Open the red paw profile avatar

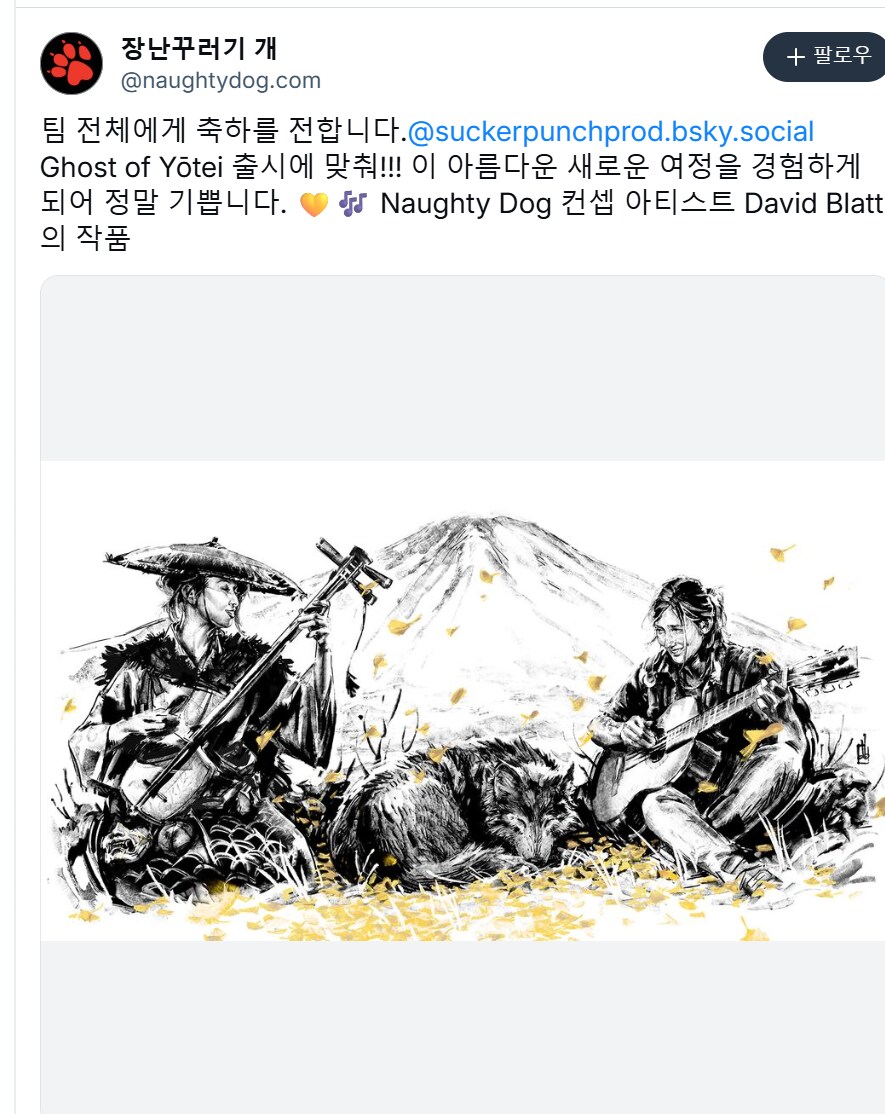pos(71,63)
